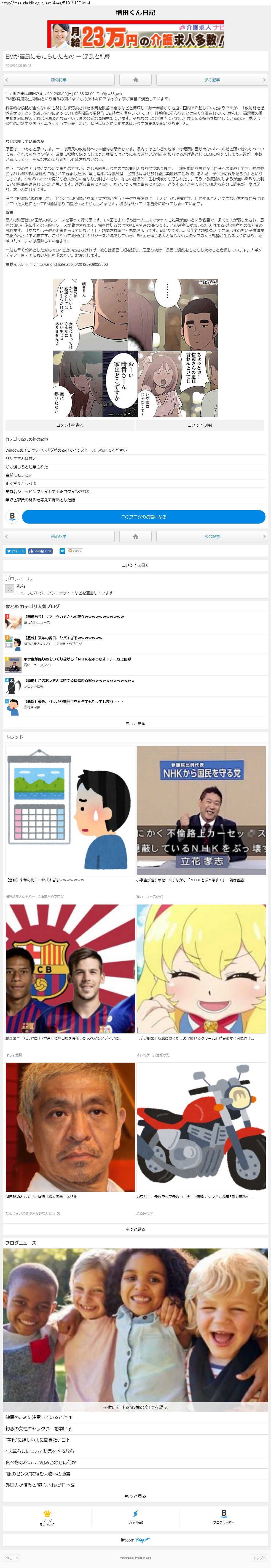Tap the top home icon button

pos(135,80)
